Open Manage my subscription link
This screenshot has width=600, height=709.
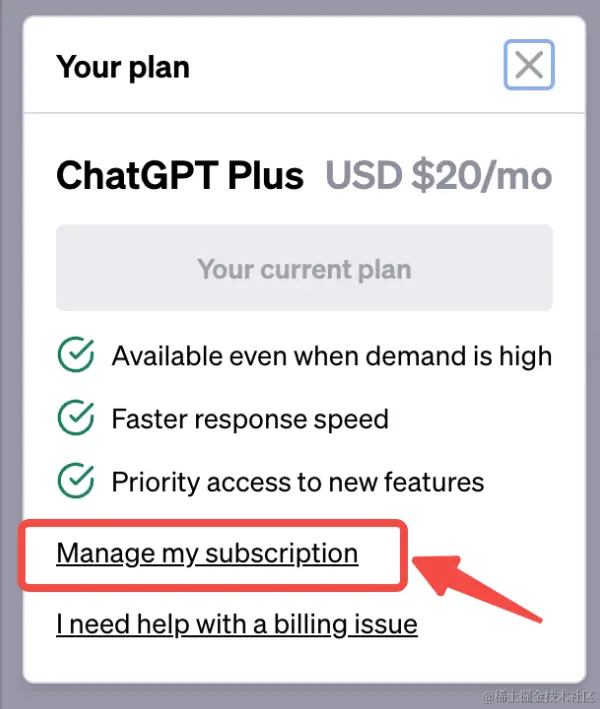pos(207,553)
